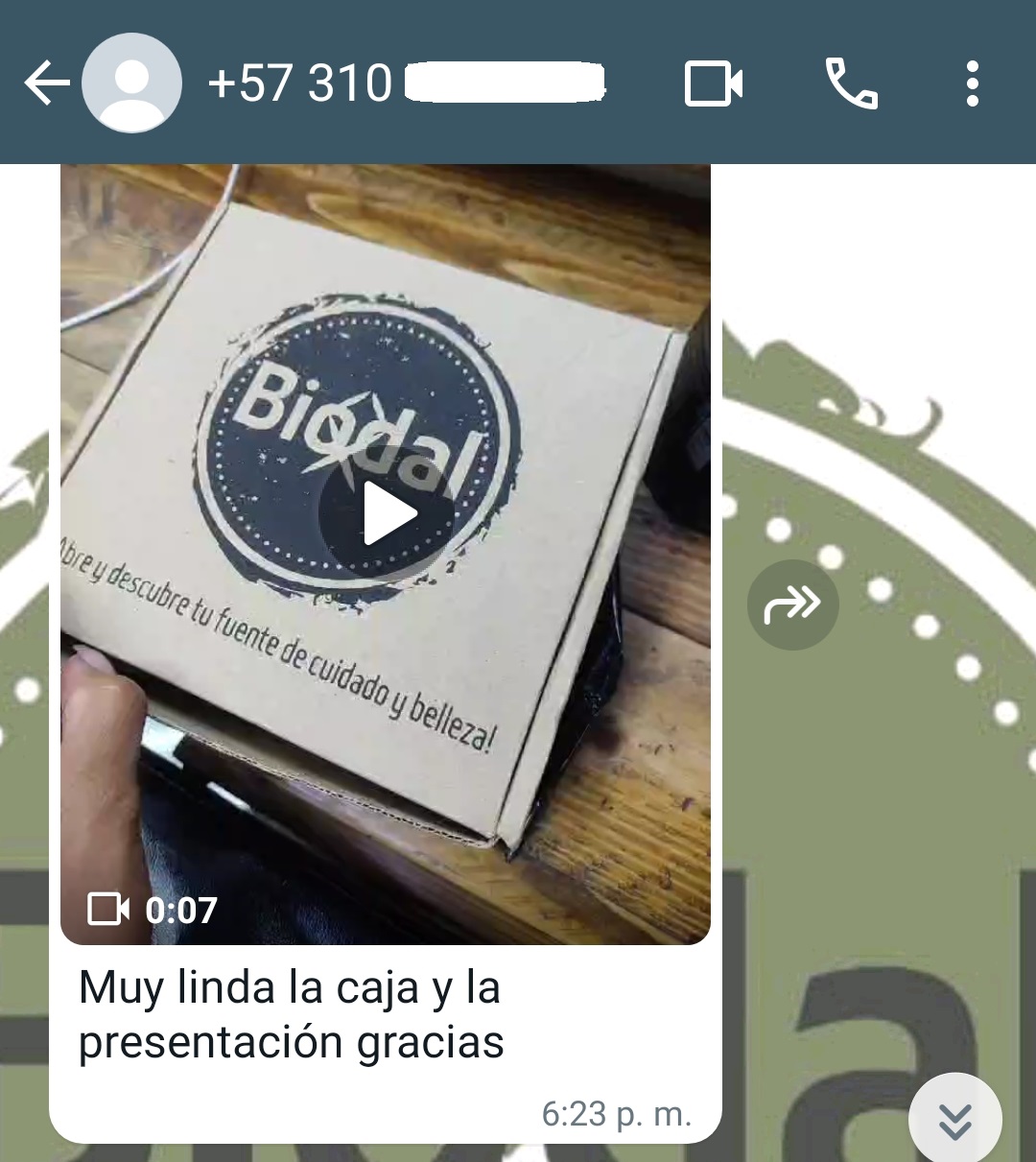This screenshot has width=1036, height=1162.
Task: Start a video call
Action: click(714, 83)
